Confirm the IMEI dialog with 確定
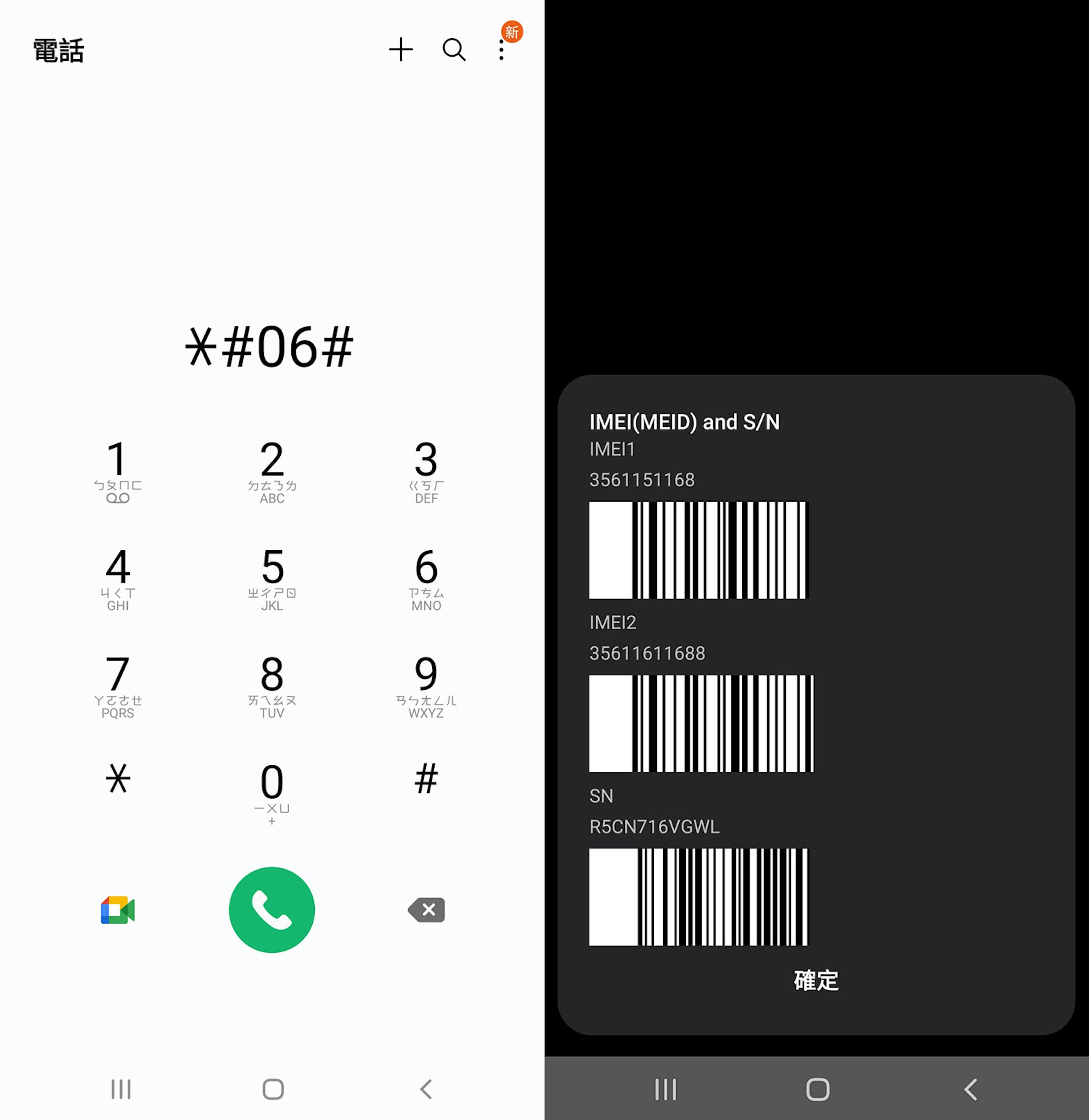 tap(815, 980)
